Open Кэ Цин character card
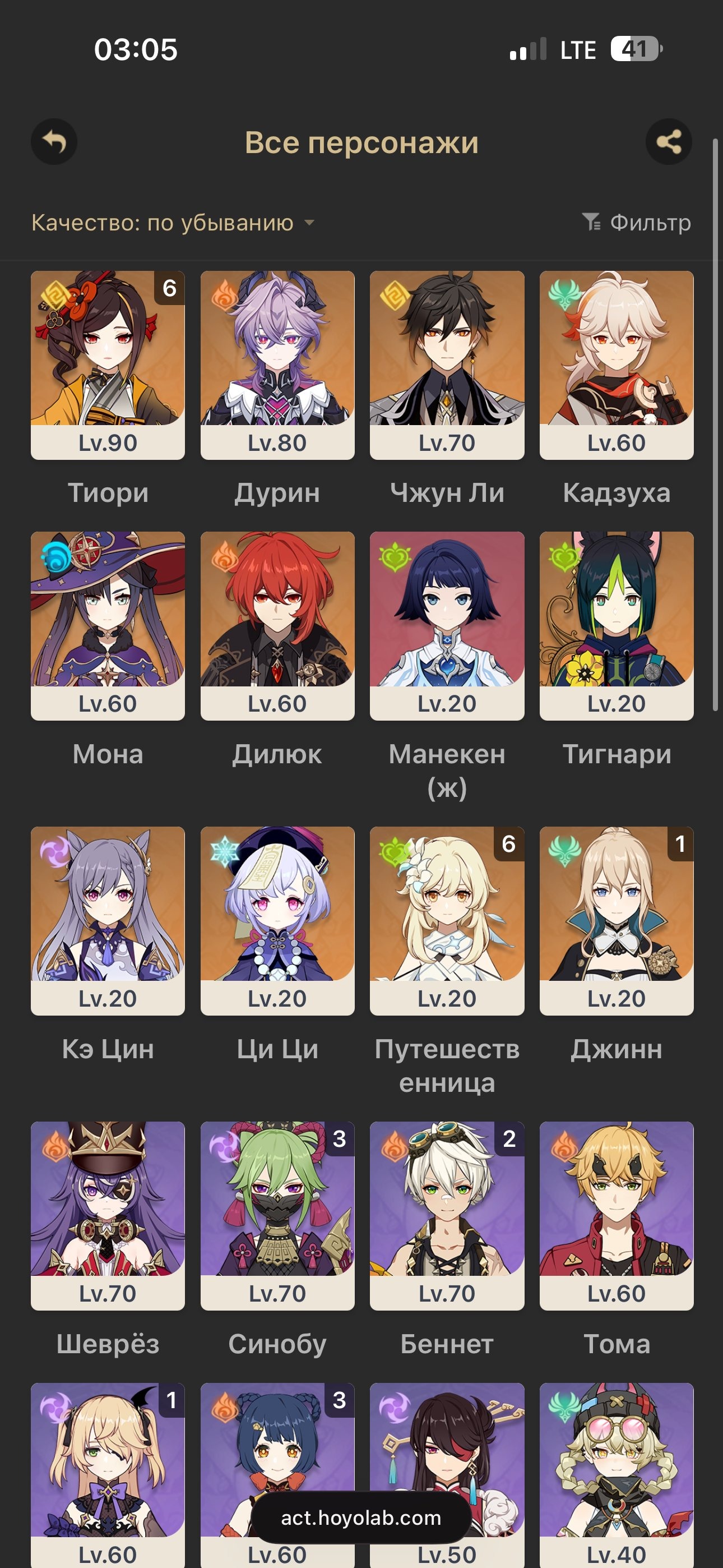This screenshot has height=1568, width=723. (108, 921)
